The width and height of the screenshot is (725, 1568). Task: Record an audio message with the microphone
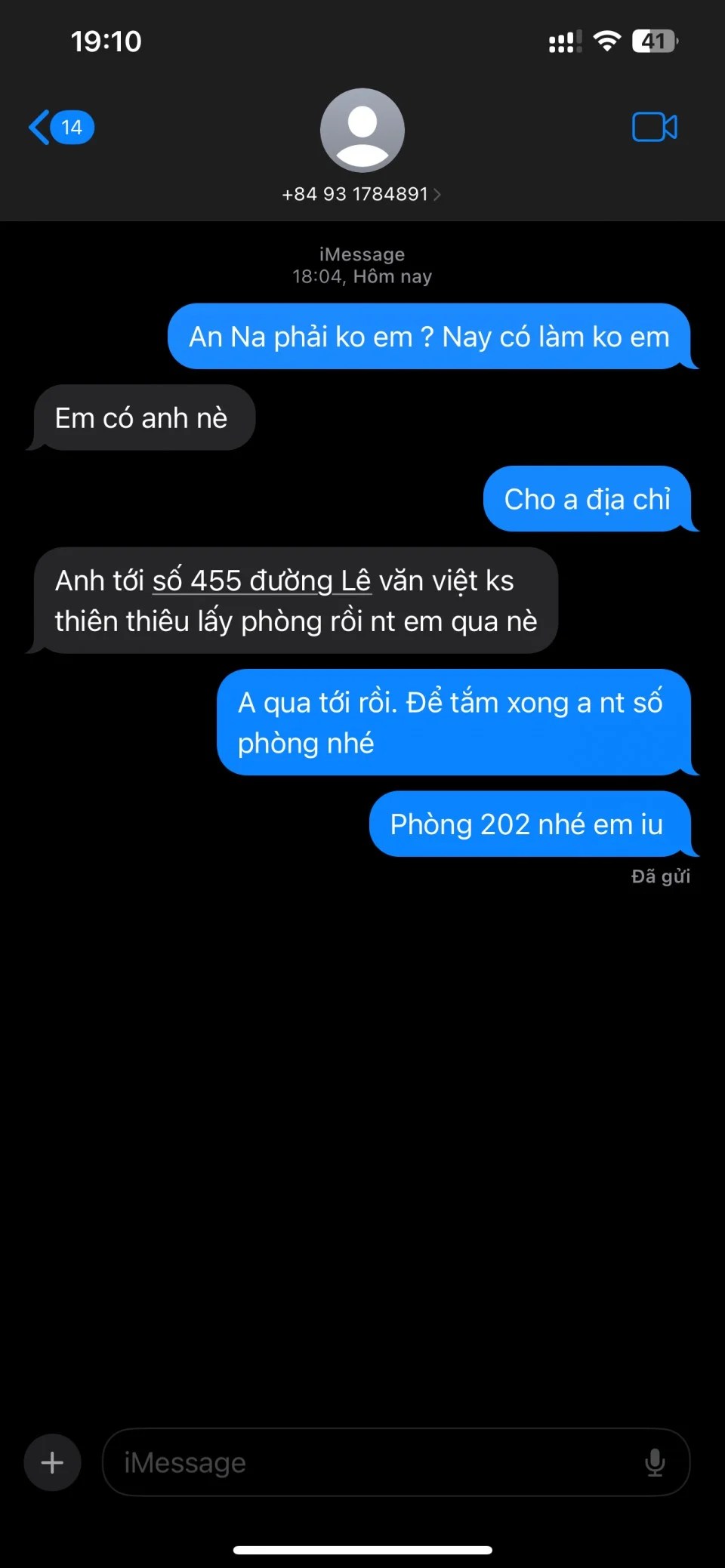(x=655, y=1462)
